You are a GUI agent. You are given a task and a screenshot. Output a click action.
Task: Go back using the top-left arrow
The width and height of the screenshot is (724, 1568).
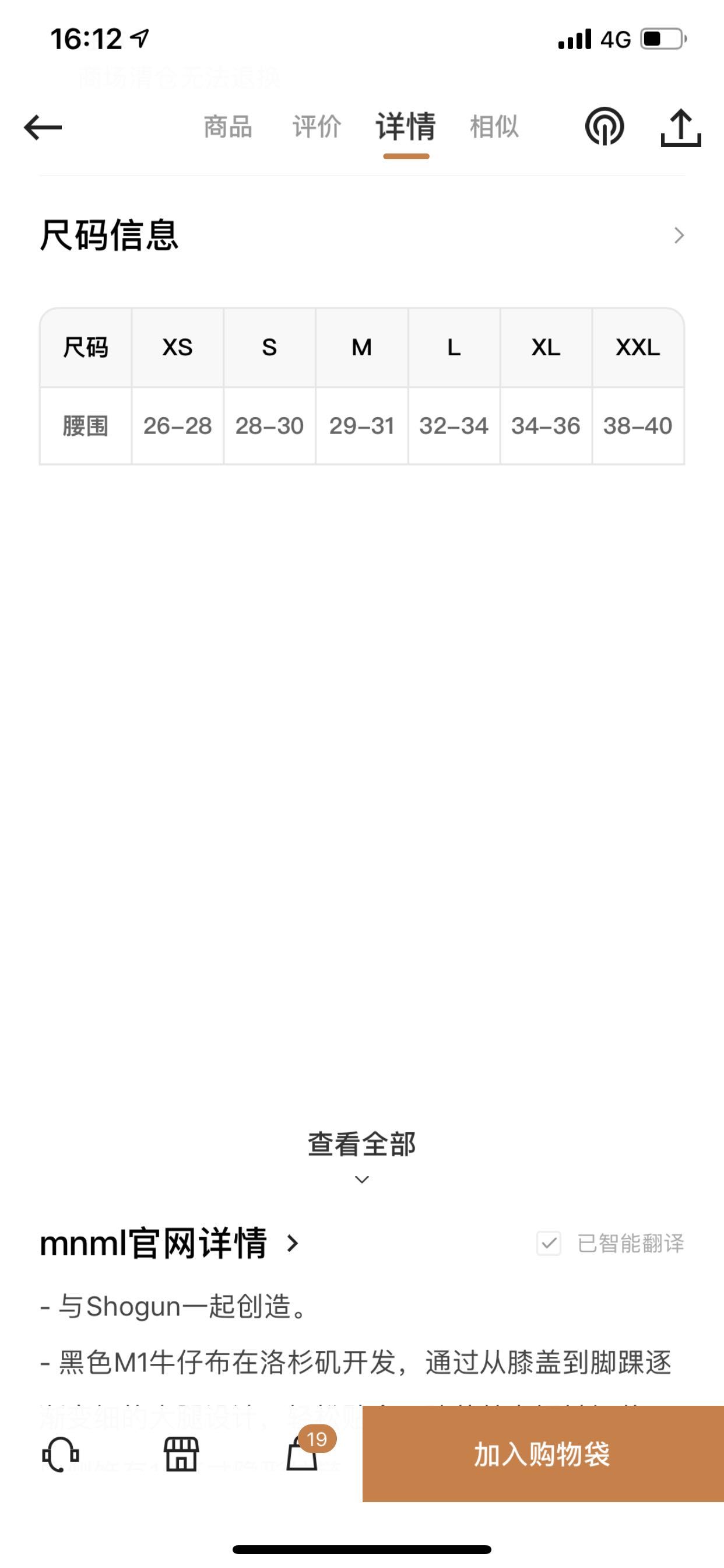43,127
